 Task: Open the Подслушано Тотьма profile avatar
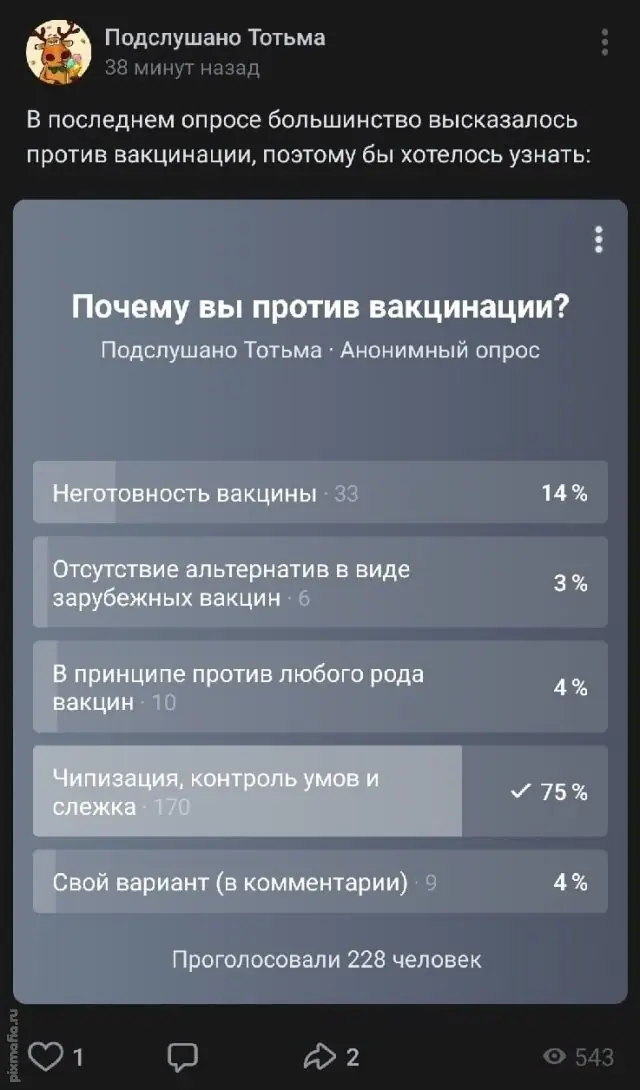pyautogui.click(x=58, y=51)
